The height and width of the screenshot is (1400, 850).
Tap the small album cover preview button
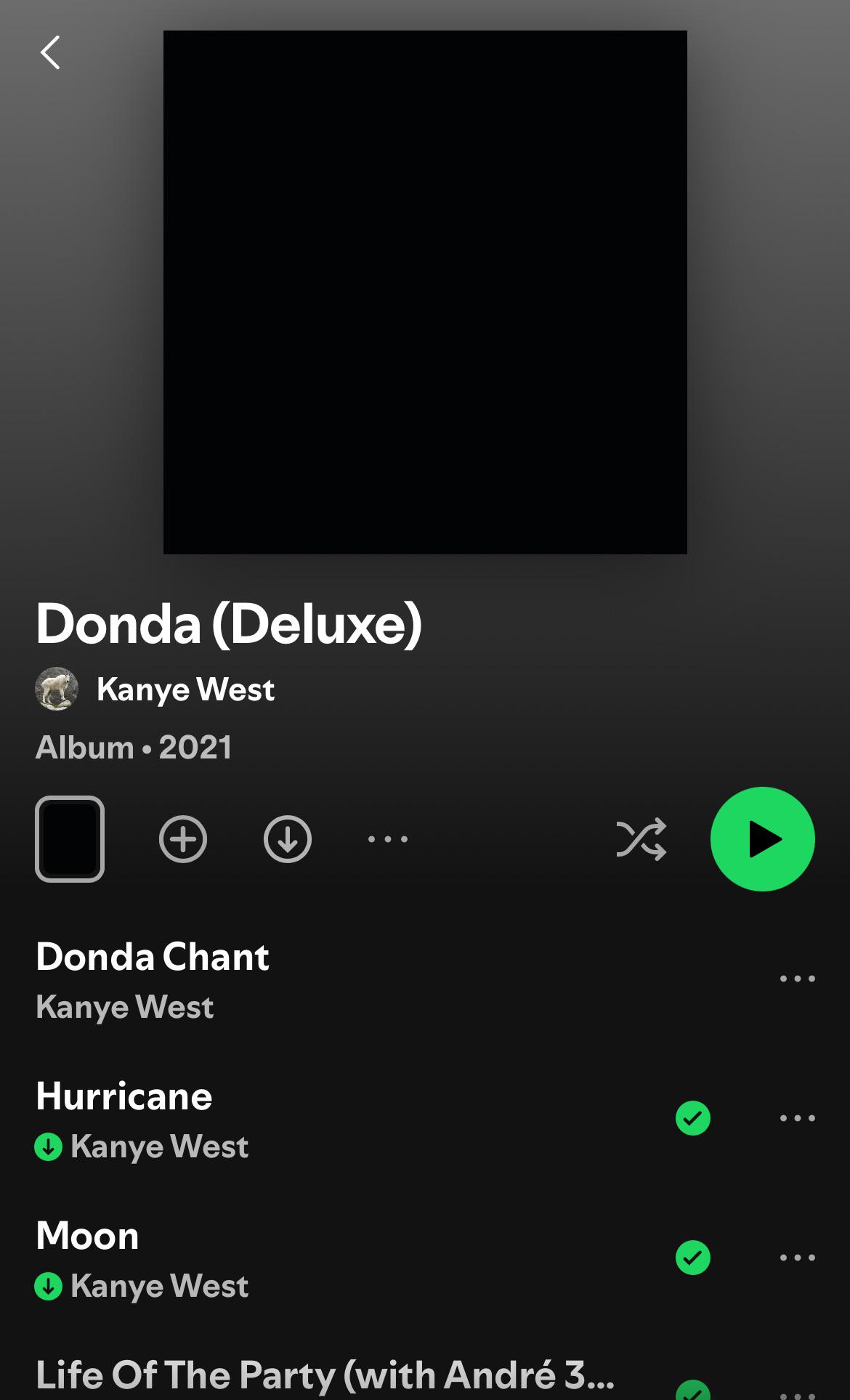click(70, 839)
